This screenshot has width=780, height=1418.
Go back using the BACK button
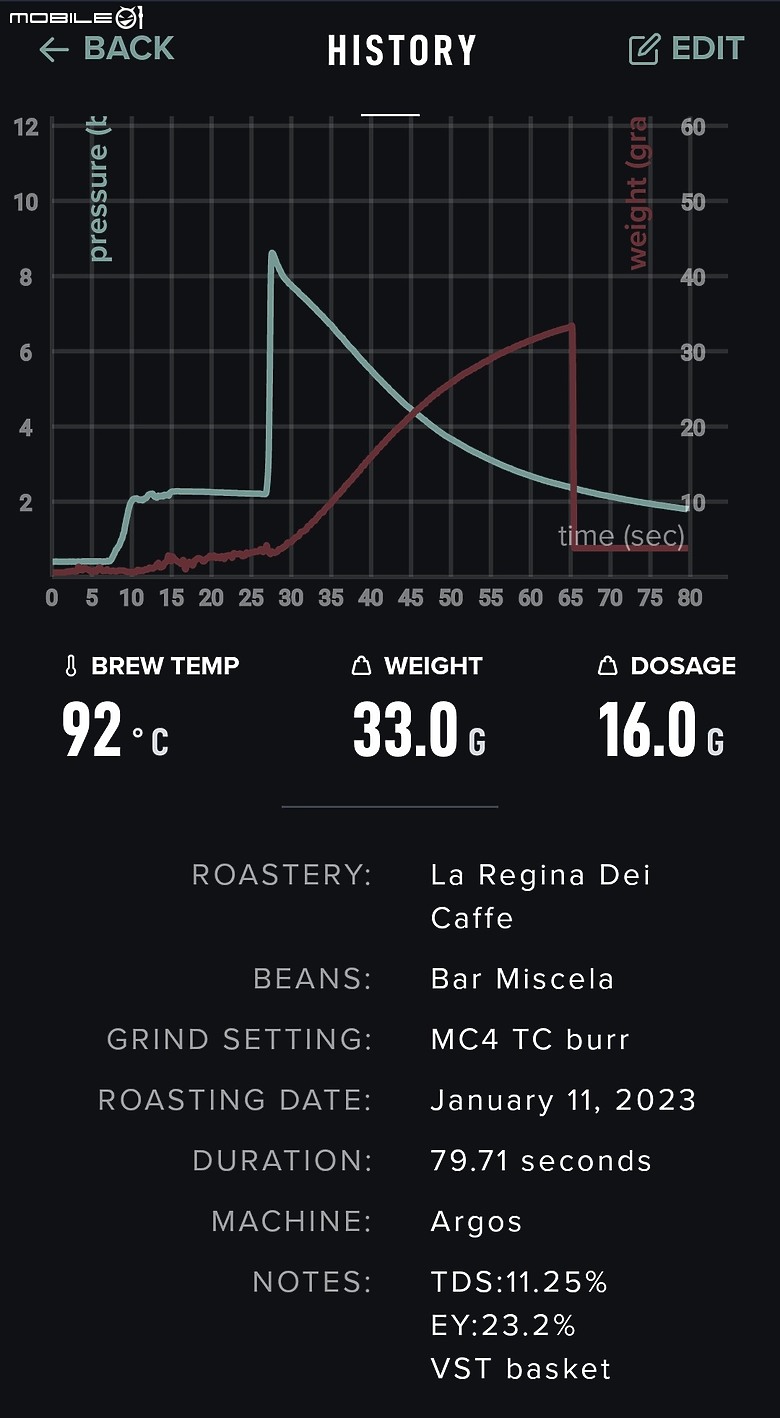(106, 49)
